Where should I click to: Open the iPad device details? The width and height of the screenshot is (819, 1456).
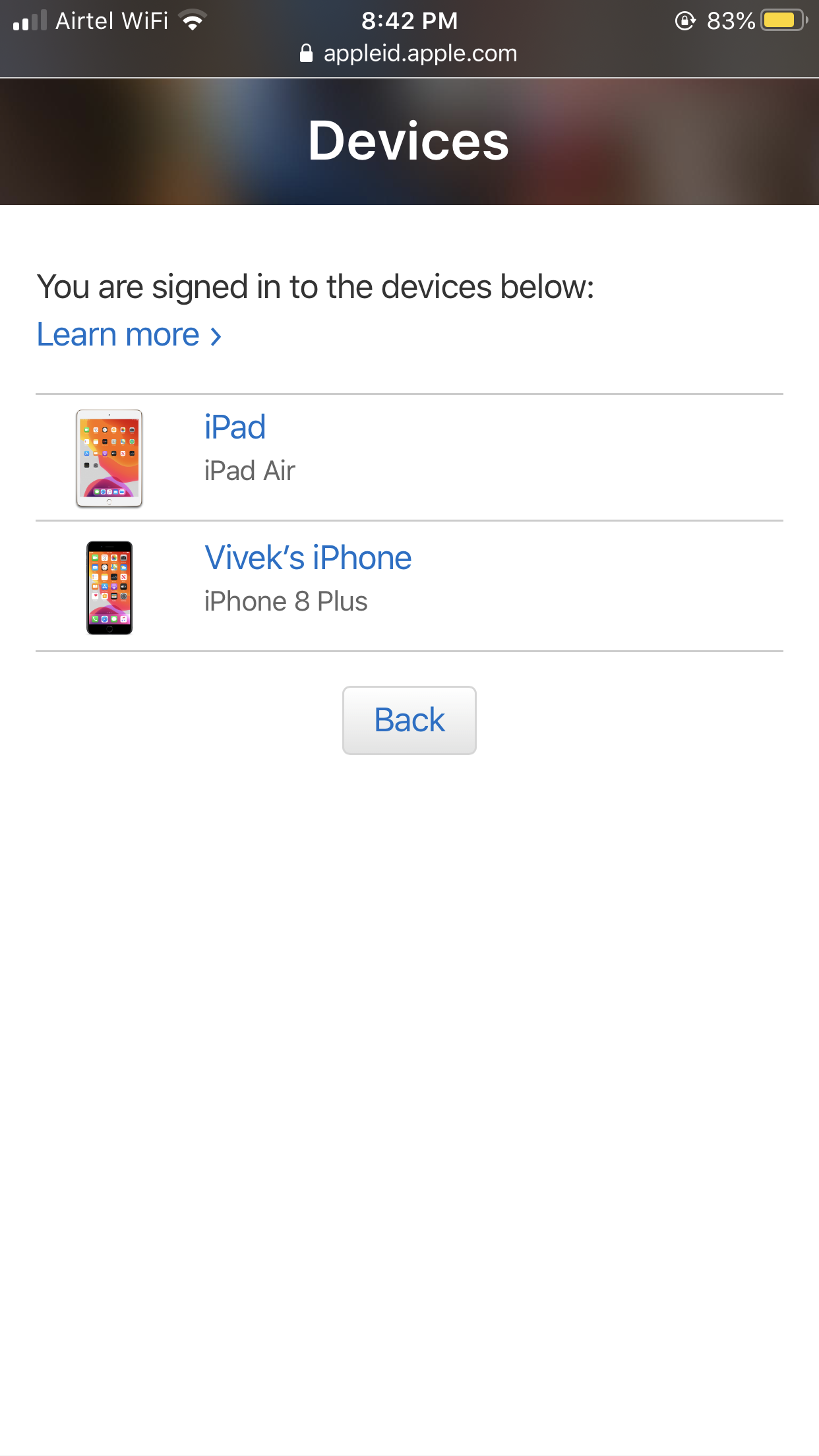point(409,458)
